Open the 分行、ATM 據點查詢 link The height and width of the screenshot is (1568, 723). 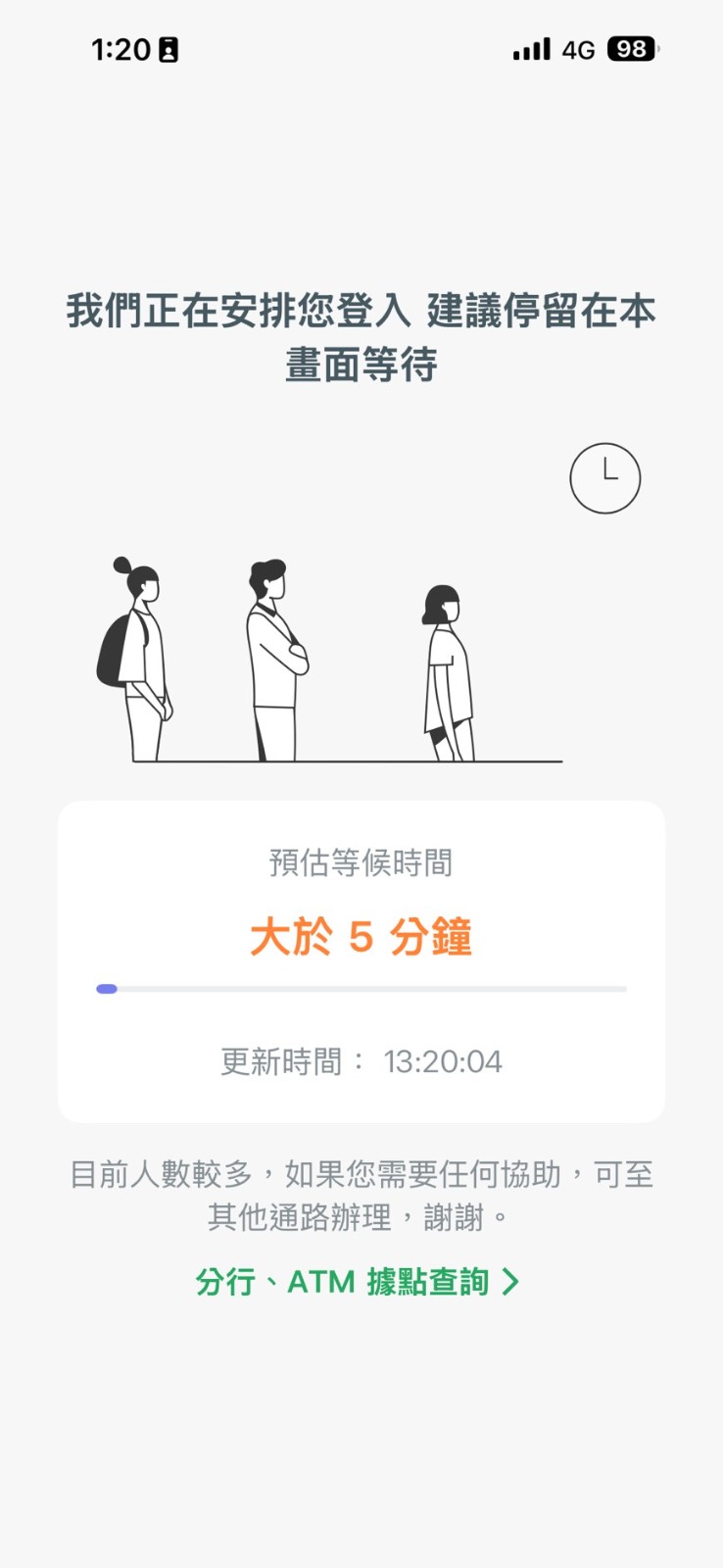click(x=358, y=1282)
